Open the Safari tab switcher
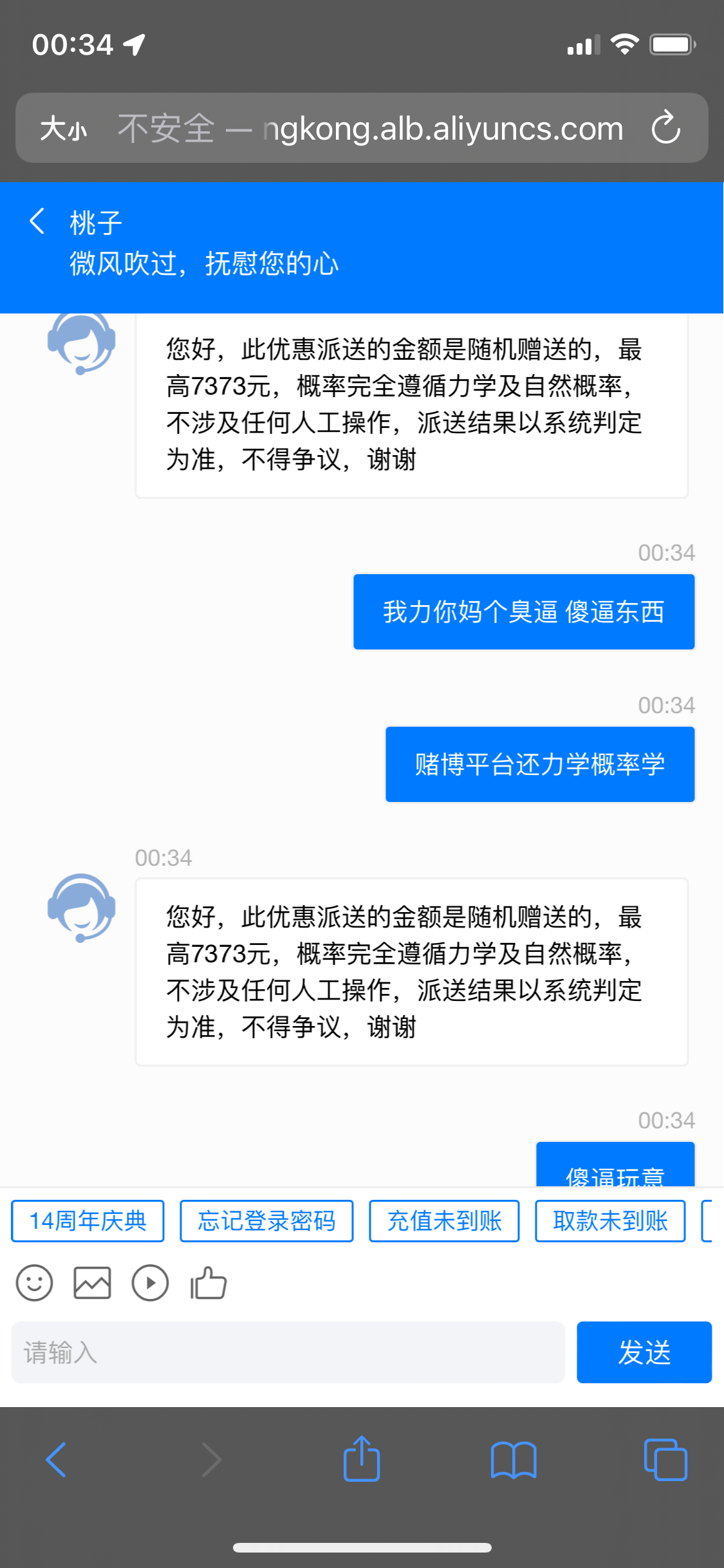 665,1460
